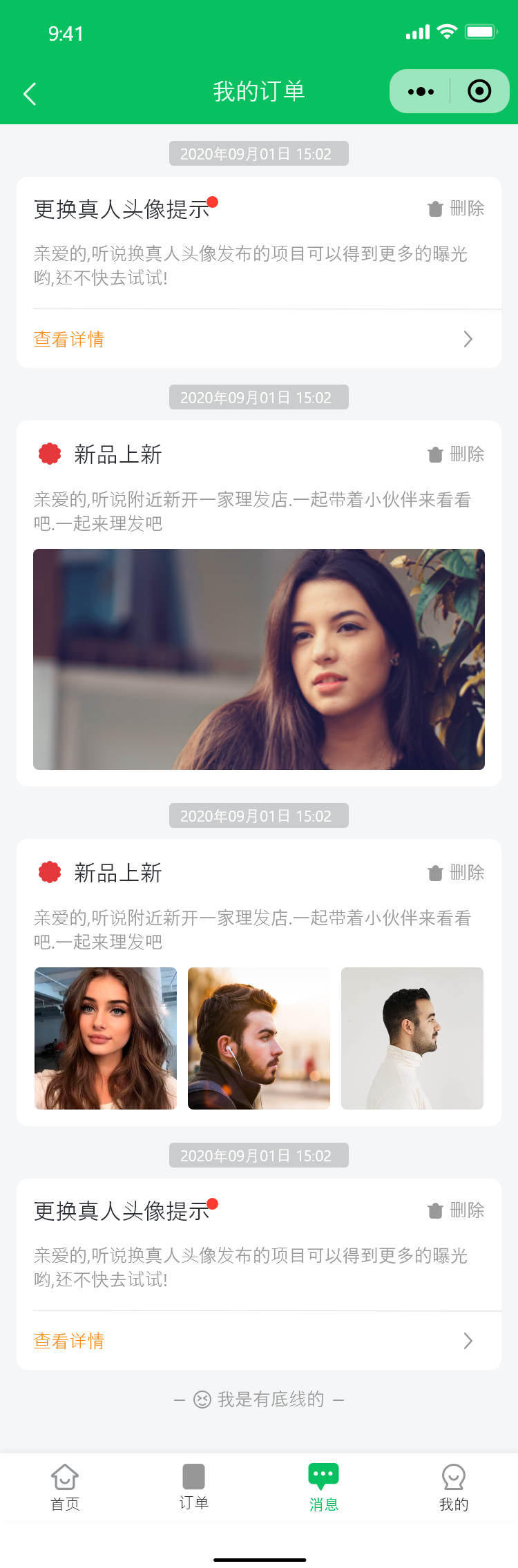Open the 我的 tab
Screen dimensions: 518x1568
point(454,1487)
